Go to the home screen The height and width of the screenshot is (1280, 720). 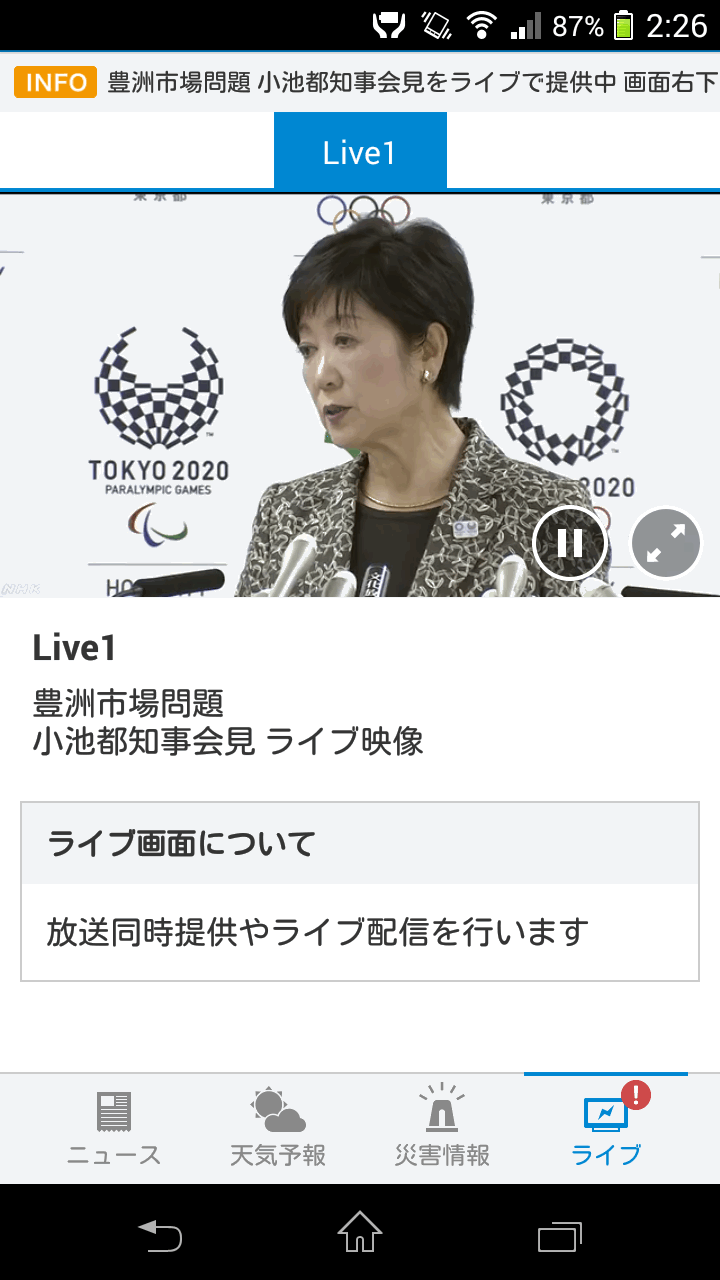(x=360, y=1232)
